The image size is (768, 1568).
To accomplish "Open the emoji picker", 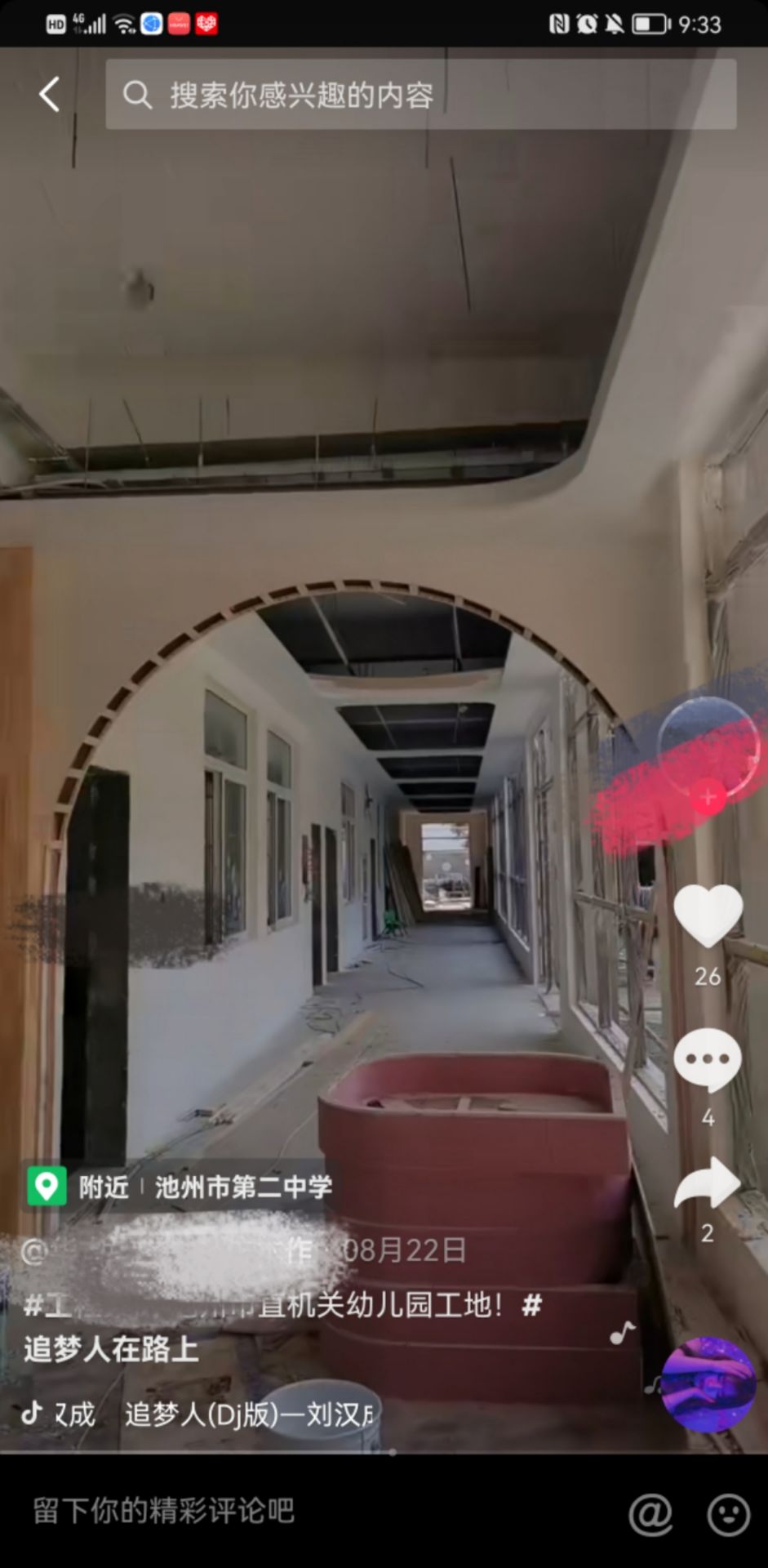I will 729,1515.
